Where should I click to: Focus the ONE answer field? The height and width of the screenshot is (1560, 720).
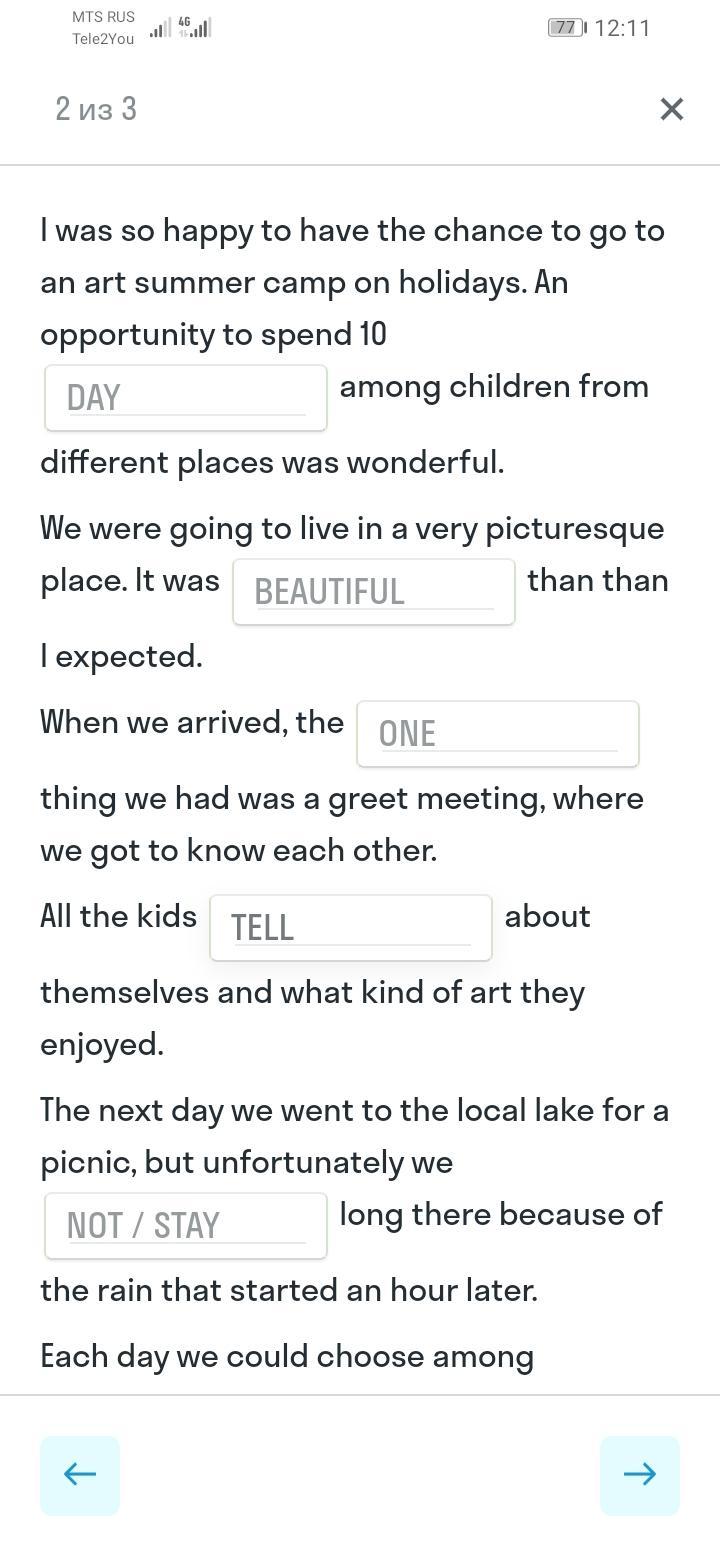point(498,734)
